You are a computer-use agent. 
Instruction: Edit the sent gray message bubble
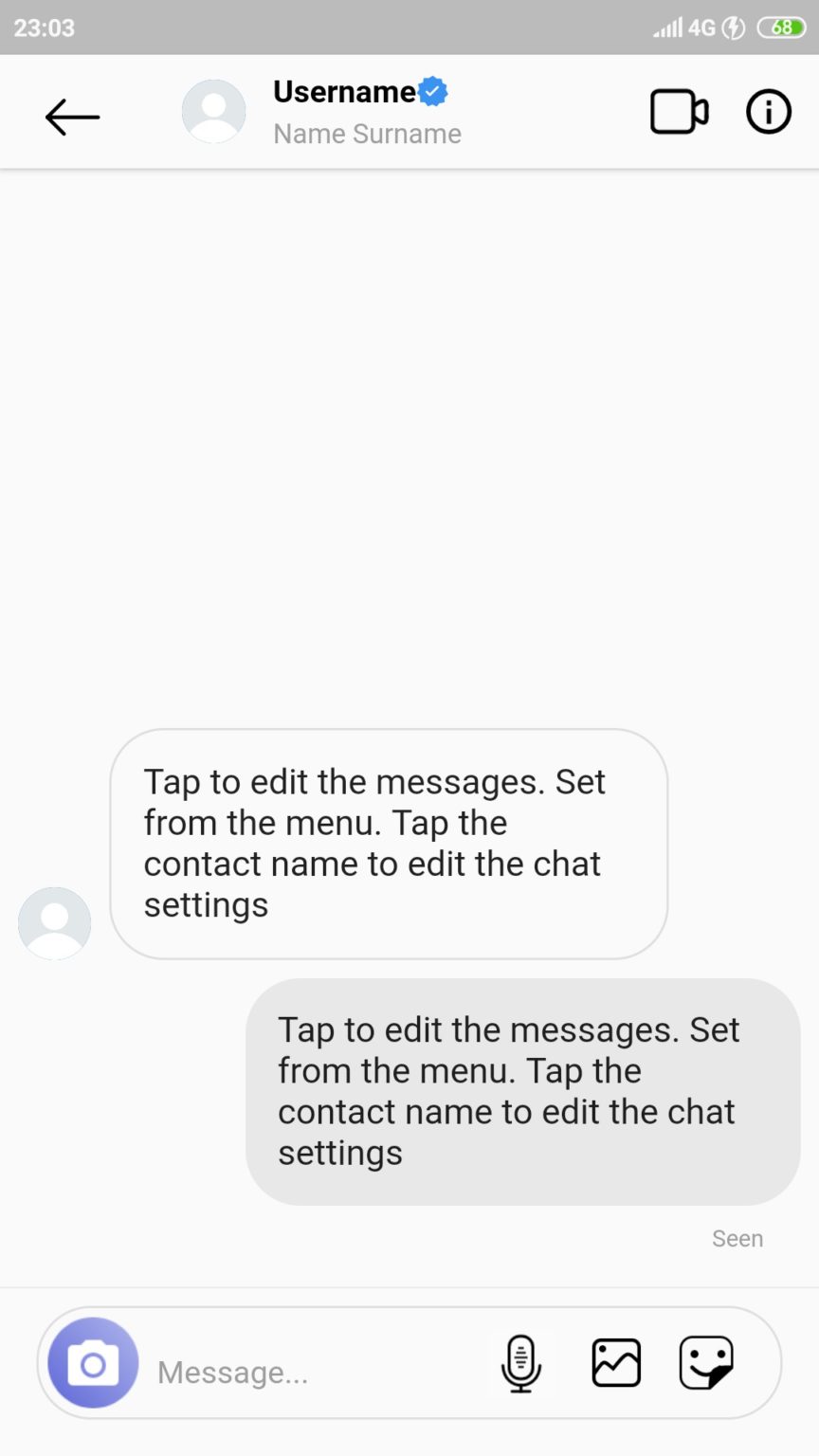(x=522, y=1091)
